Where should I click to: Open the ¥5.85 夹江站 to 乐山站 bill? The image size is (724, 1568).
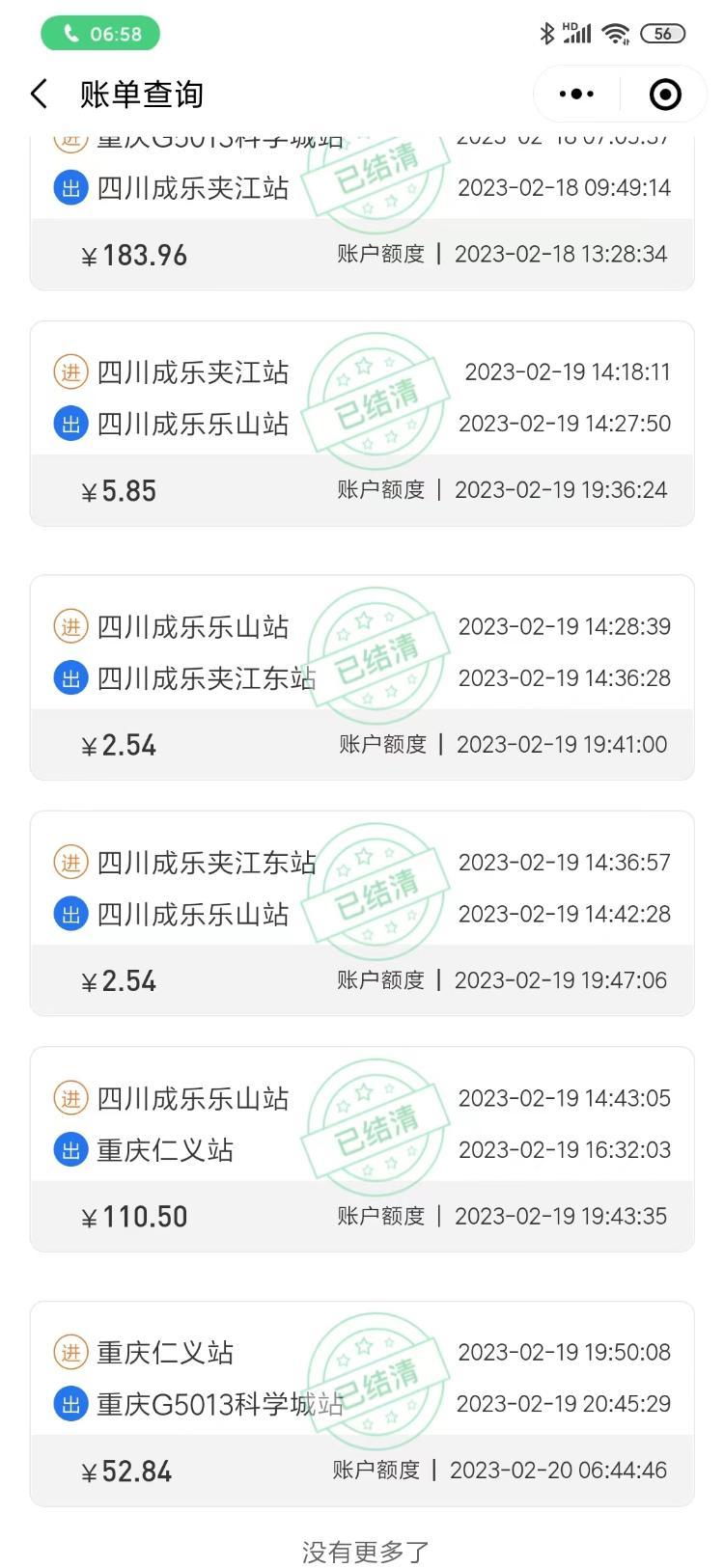(362, 424)
